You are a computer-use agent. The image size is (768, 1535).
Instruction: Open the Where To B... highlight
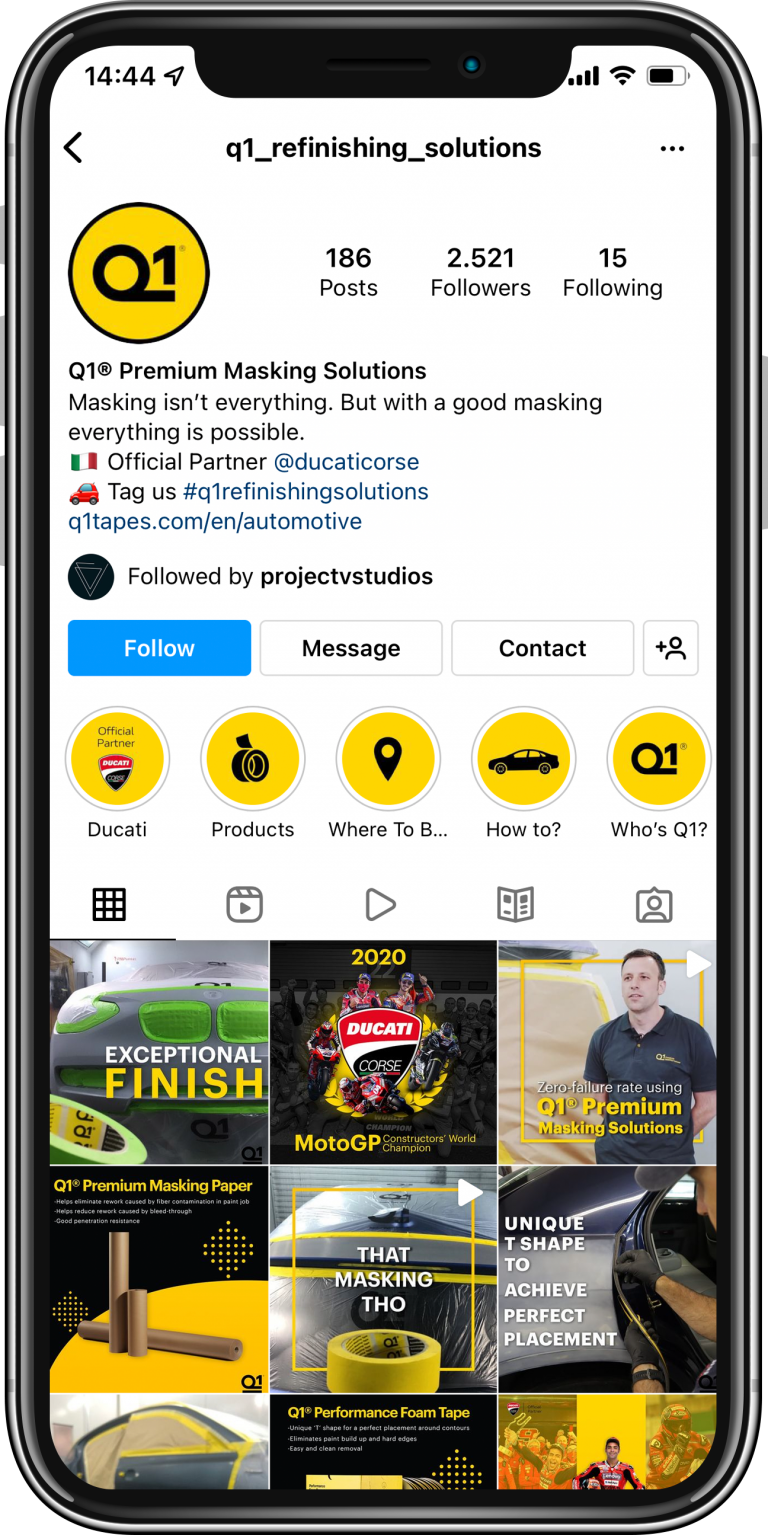point(388,760)
